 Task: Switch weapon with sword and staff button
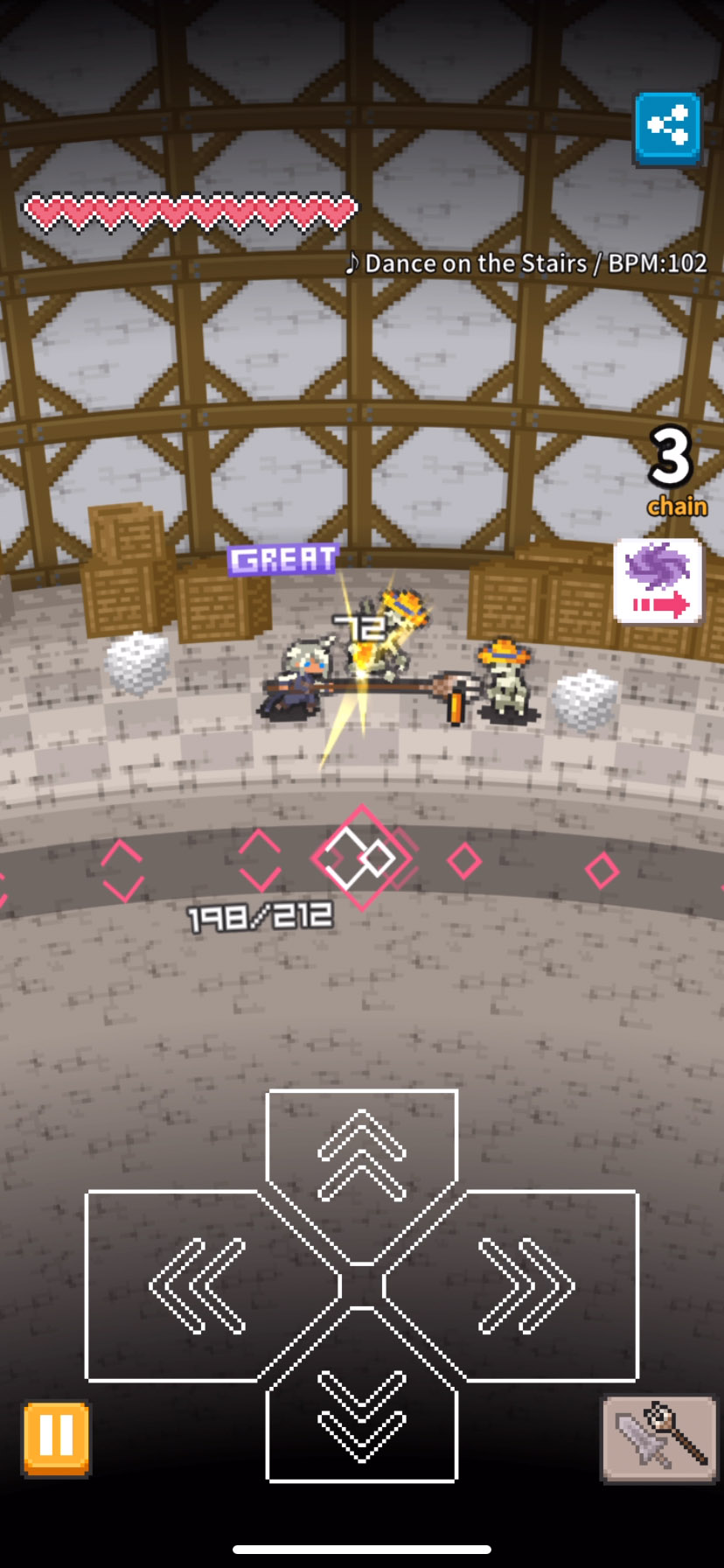[658, 1438]
